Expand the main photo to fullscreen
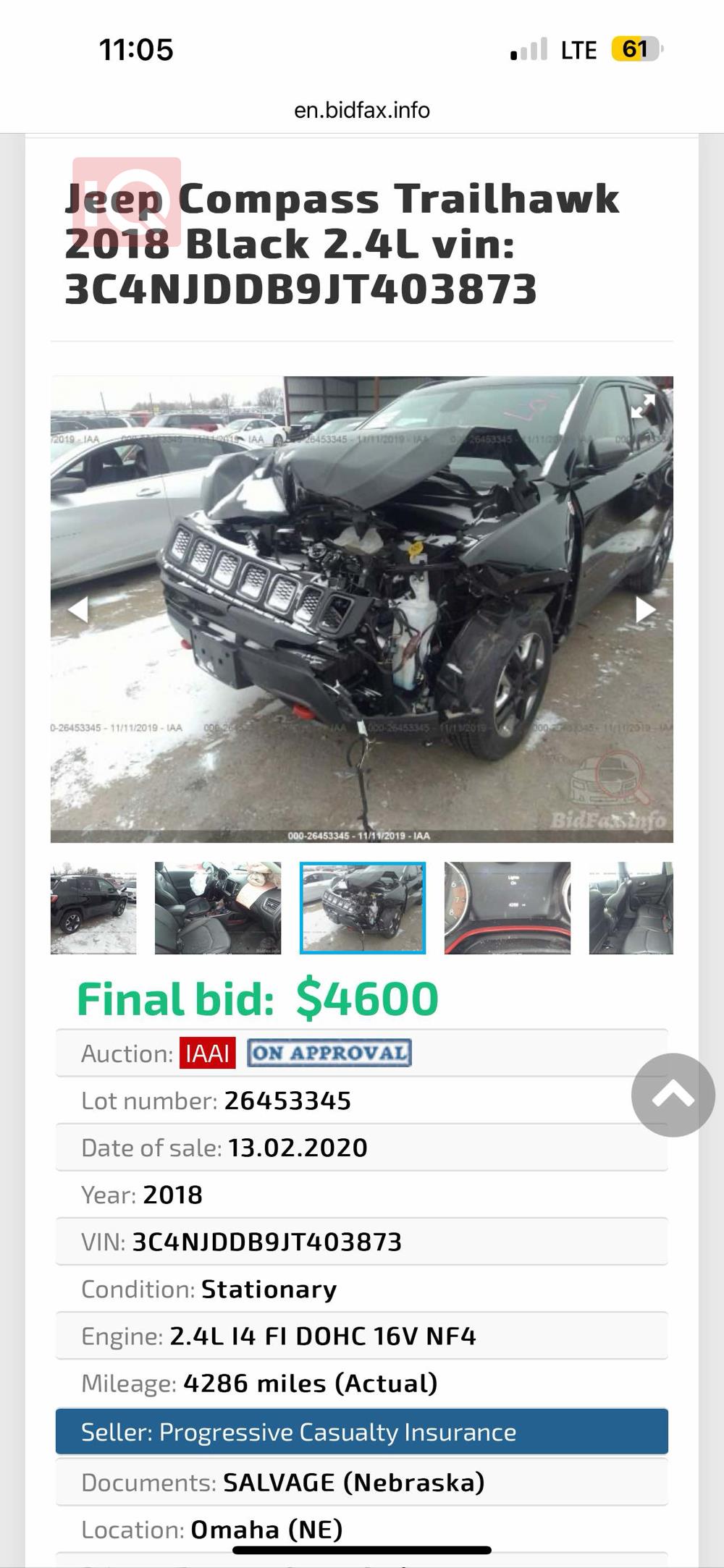 (642, 407)
